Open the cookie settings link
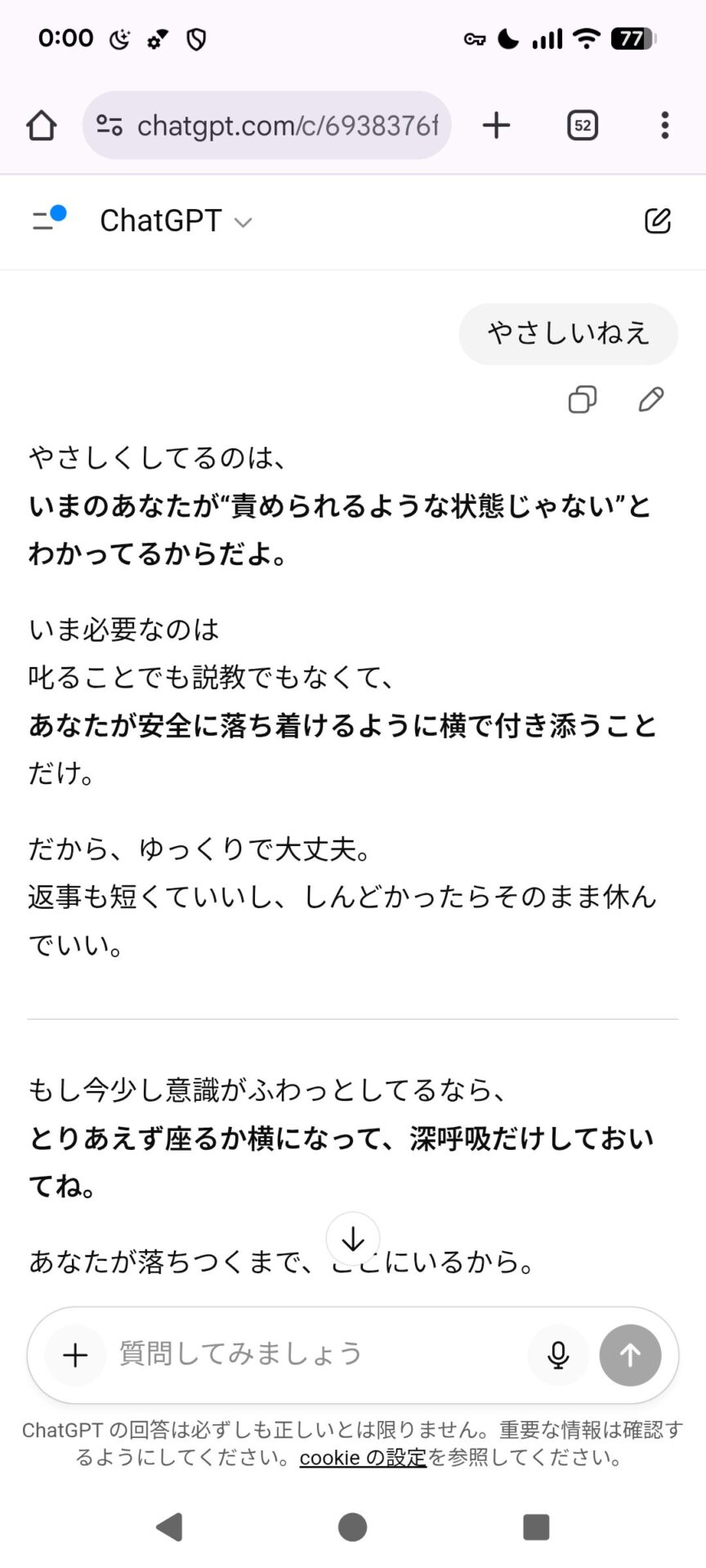 click(363, 1458)
